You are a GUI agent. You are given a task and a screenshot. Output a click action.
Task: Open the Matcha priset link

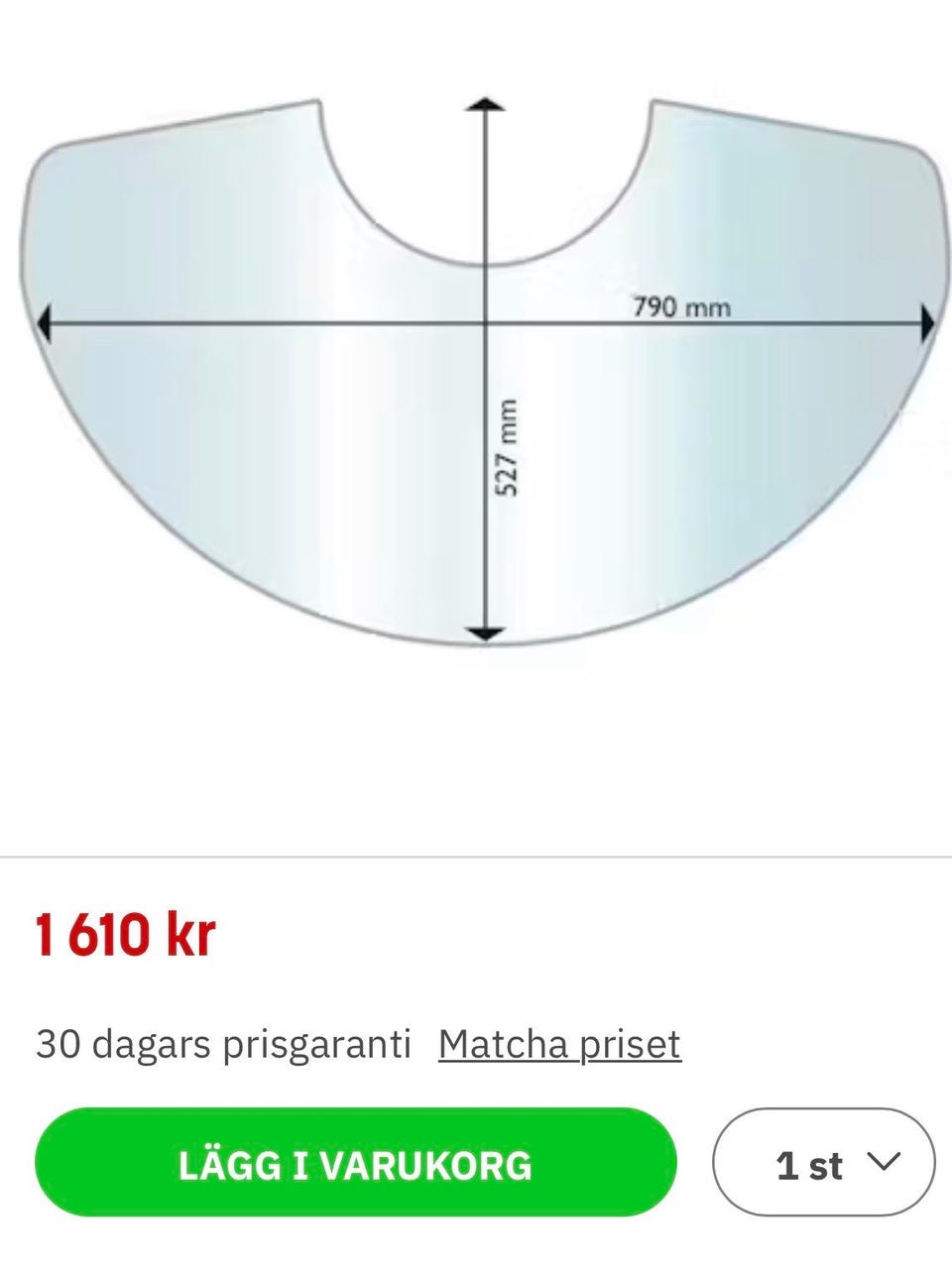point(558,1044)
